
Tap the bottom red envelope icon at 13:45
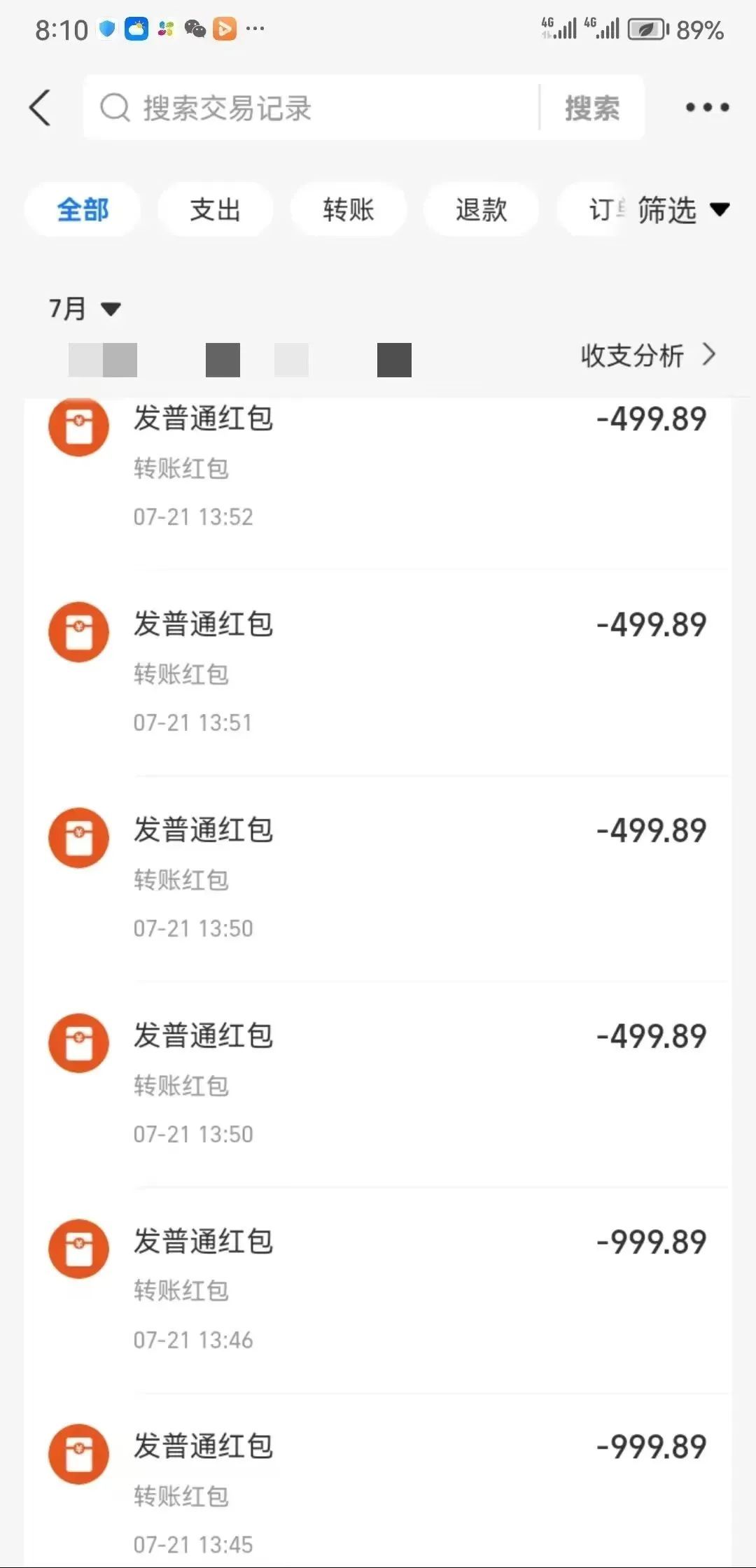tap(78, 1455)
